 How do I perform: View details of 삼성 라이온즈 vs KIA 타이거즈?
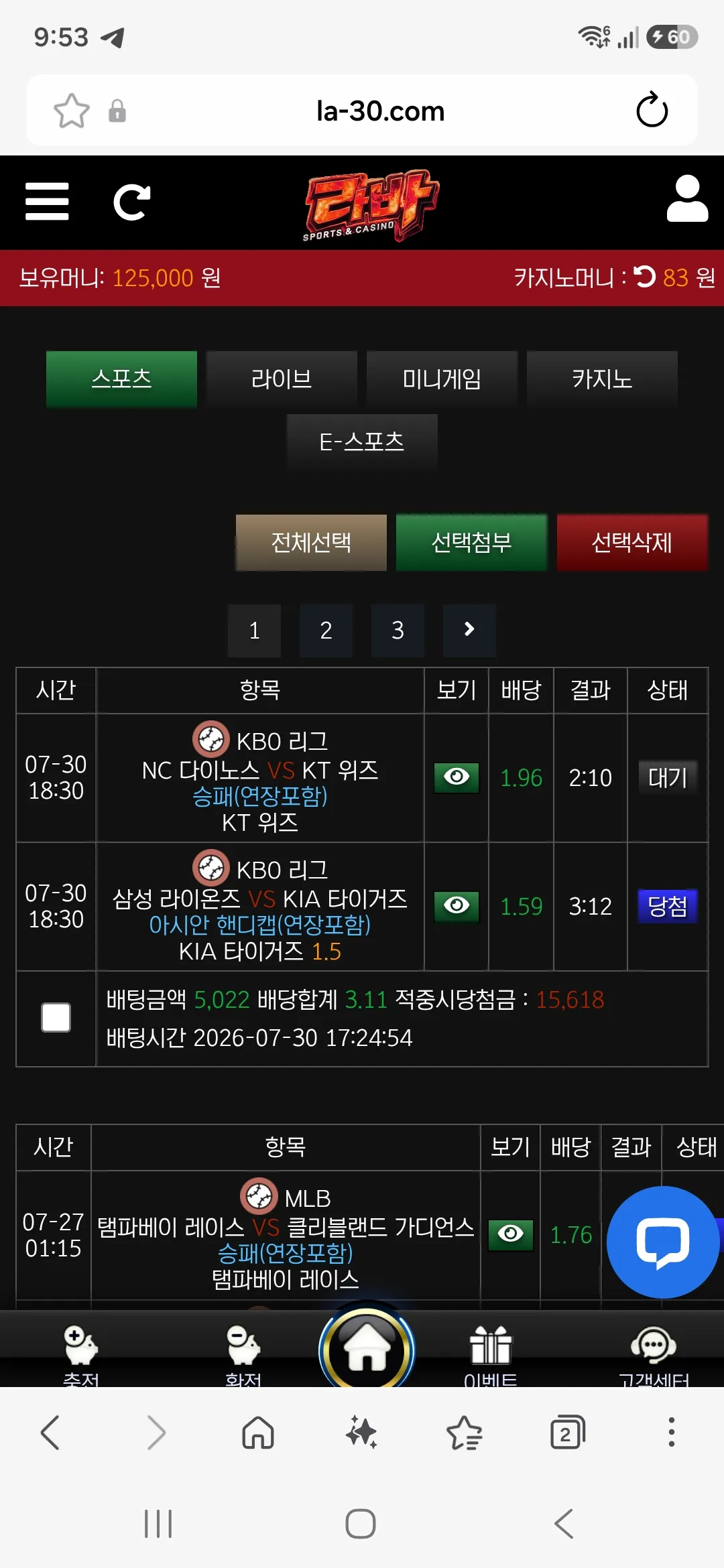pos(457,906)
